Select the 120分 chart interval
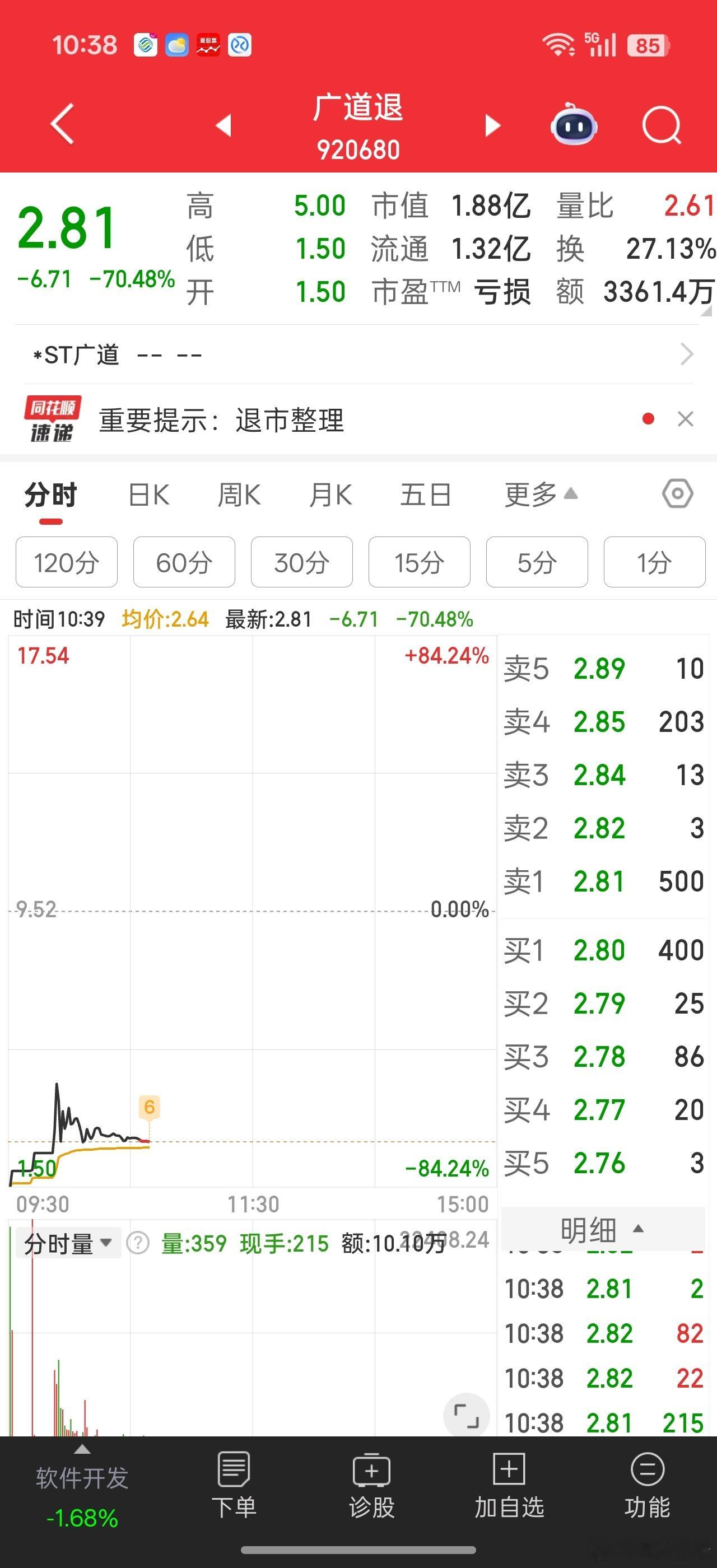Screen dimensions: 717x1568 pyautogui.click(x=66, y=562)
